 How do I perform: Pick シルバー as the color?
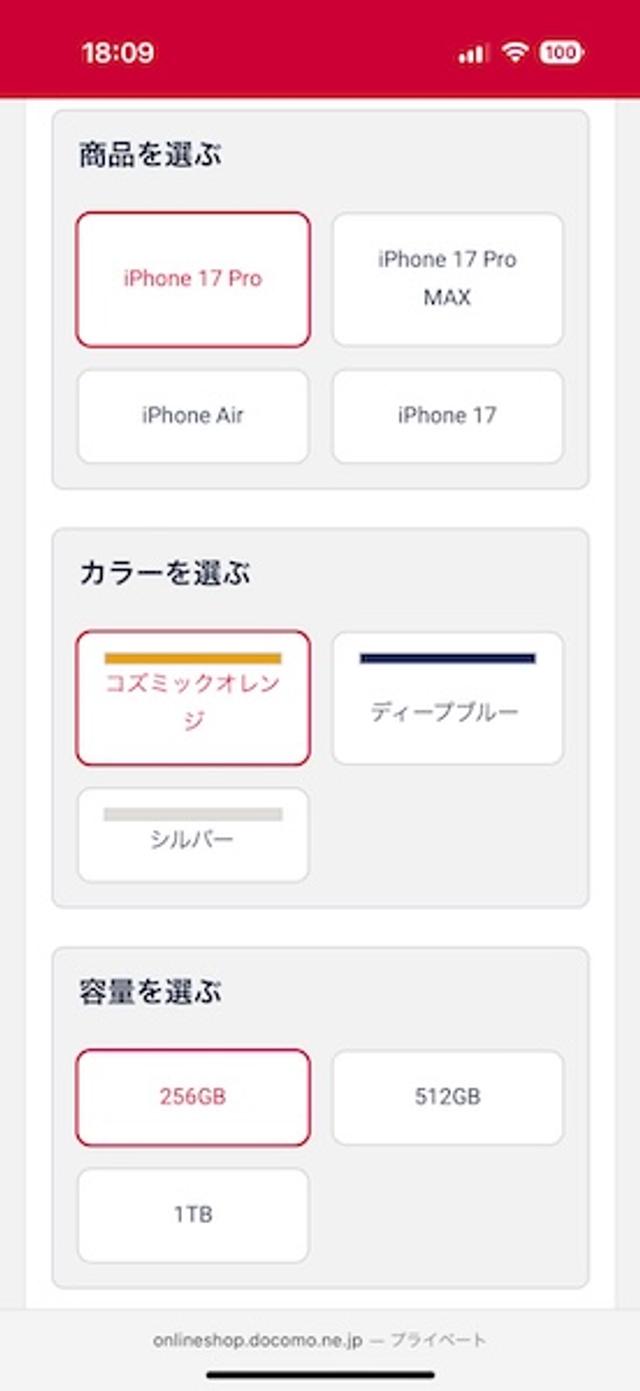tap(193, 835)
